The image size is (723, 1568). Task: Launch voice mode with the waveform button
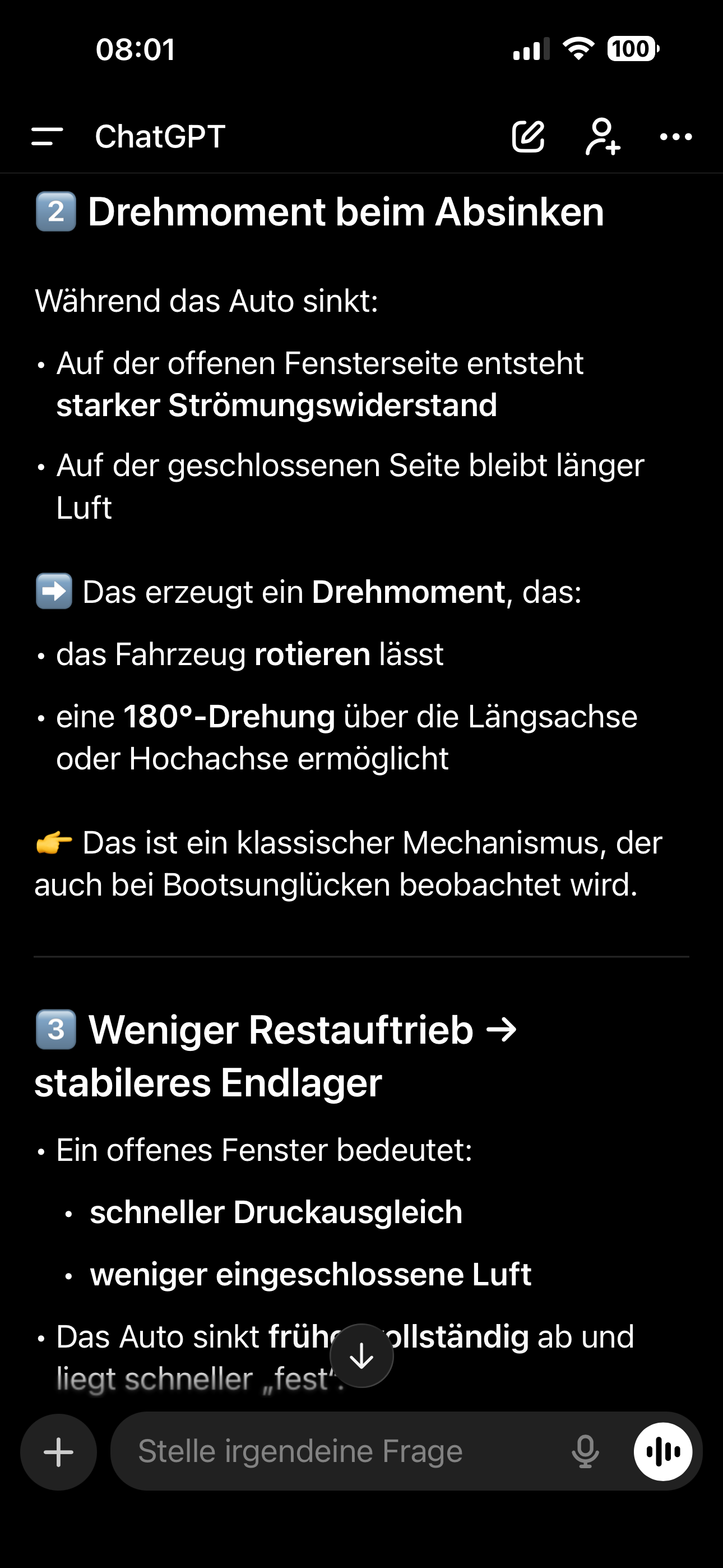(x=662, y=1452)
